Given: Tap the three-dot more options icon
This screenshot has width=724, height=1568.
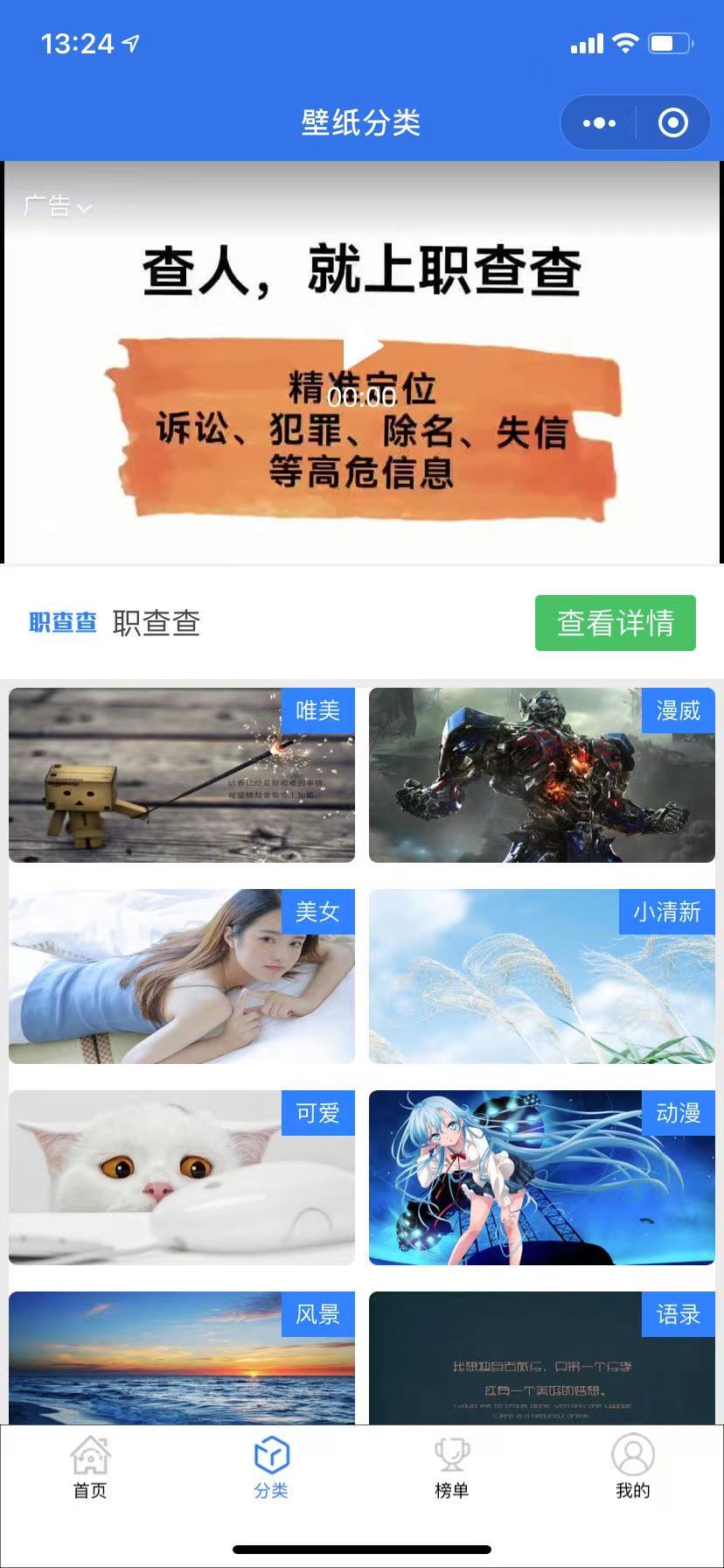Looking at the screenshot, I should (x=597, y=122).
